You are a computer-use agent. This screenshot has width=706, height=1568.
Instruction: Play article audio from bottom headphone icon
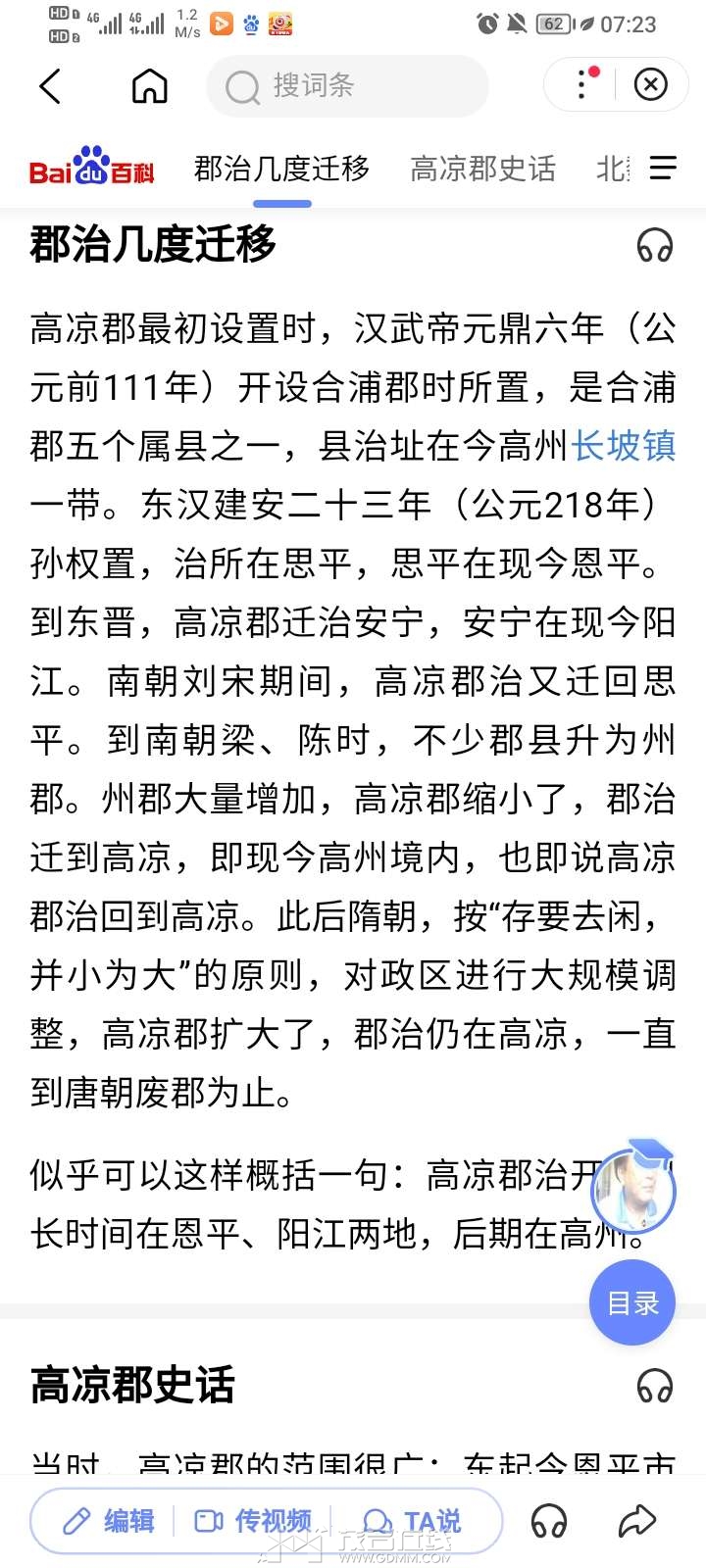[549, 1521]
